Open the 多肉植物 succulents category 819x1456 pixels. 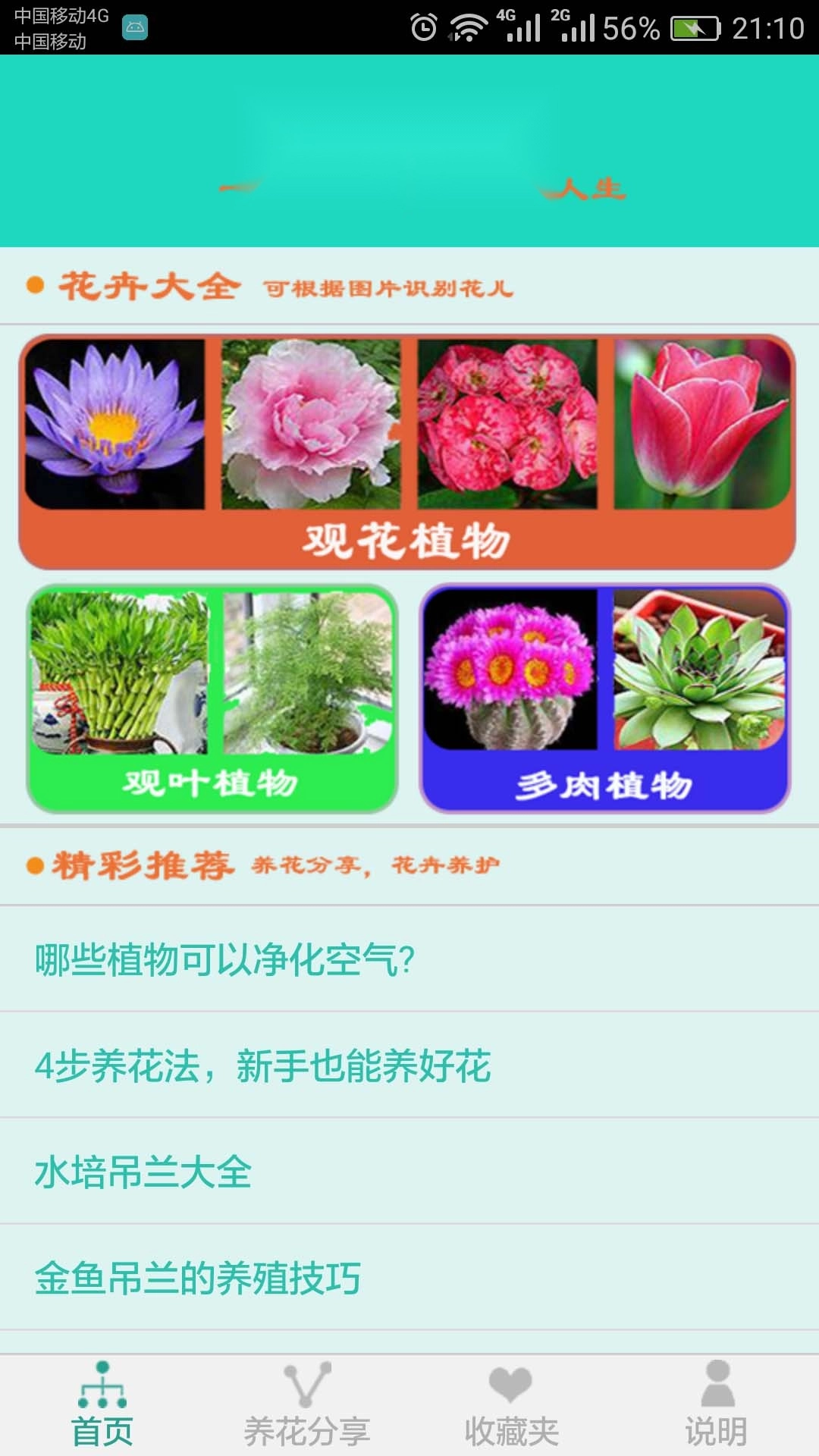coord(604,698)
